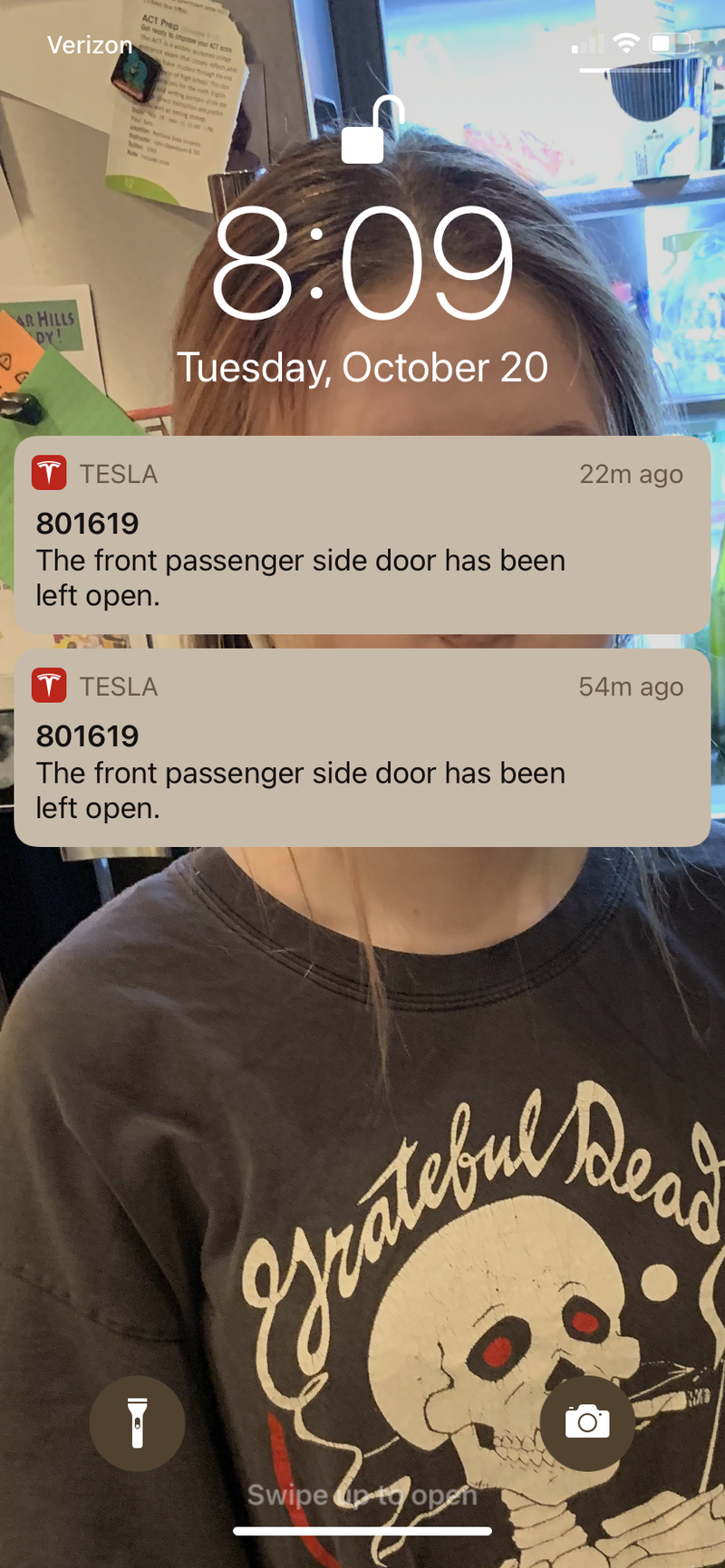This screenshot has height=1568, width=725.
Task: Launch the camera from lock screen
Action: [x=586, y=1423]
